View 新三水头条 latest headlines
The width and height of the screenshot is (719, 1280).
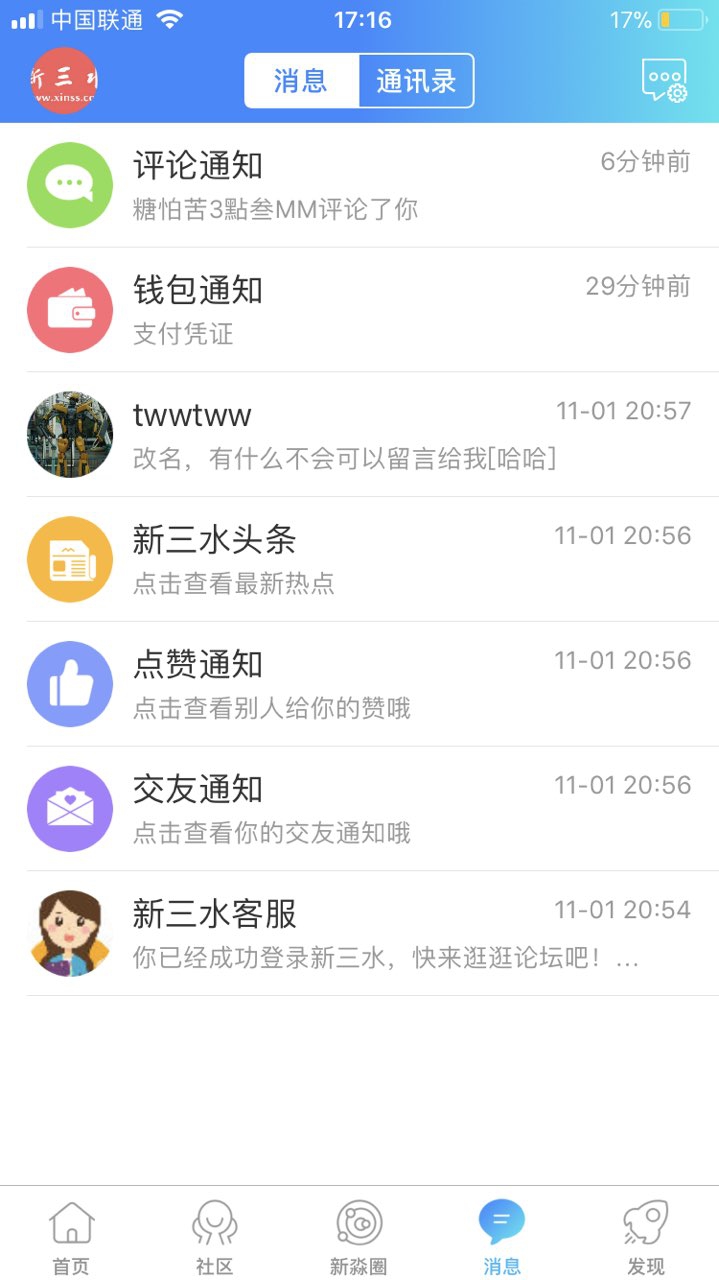[x=360, y=560]
